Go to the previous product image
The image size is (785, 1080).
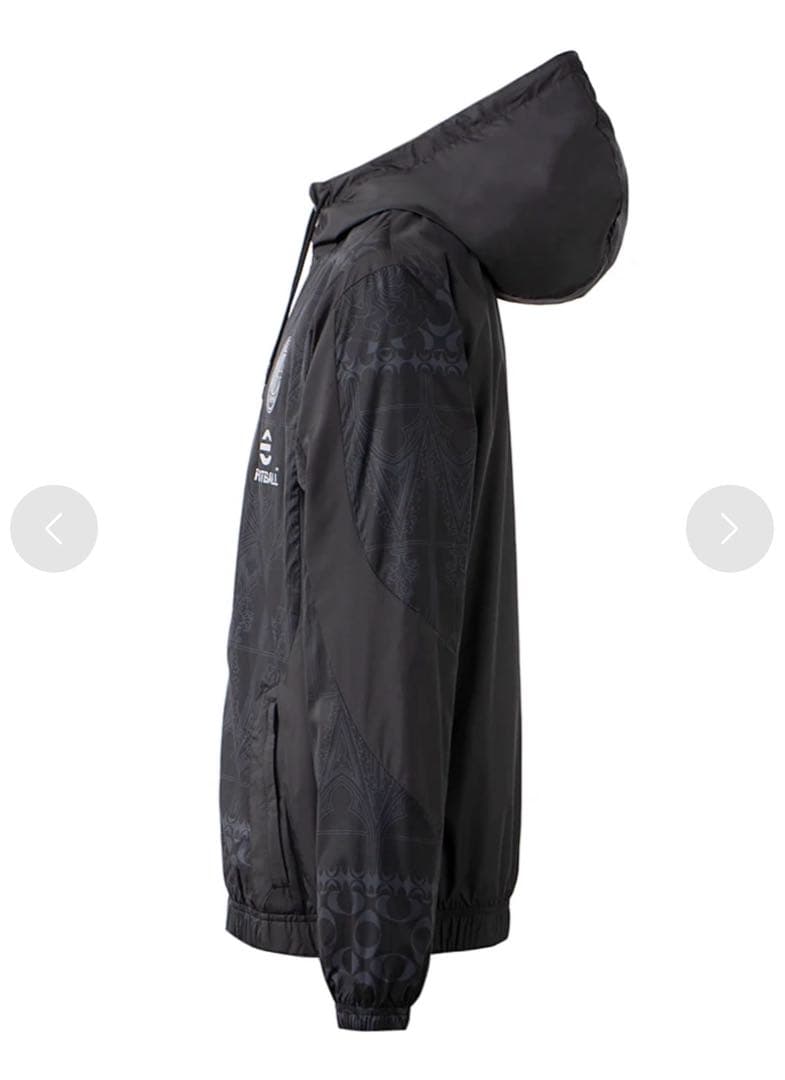click(x=54, y=528)
